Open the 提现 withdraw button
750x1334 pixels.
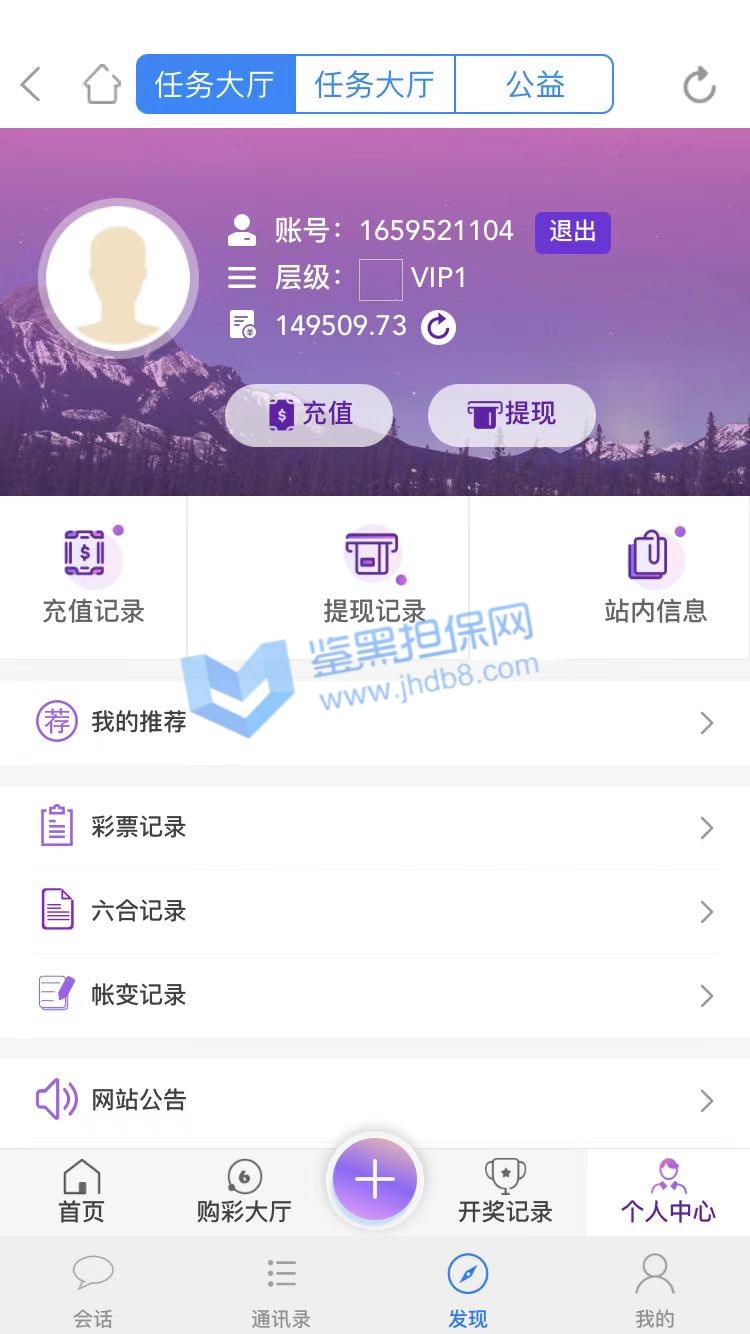click(x=511, y=414)
